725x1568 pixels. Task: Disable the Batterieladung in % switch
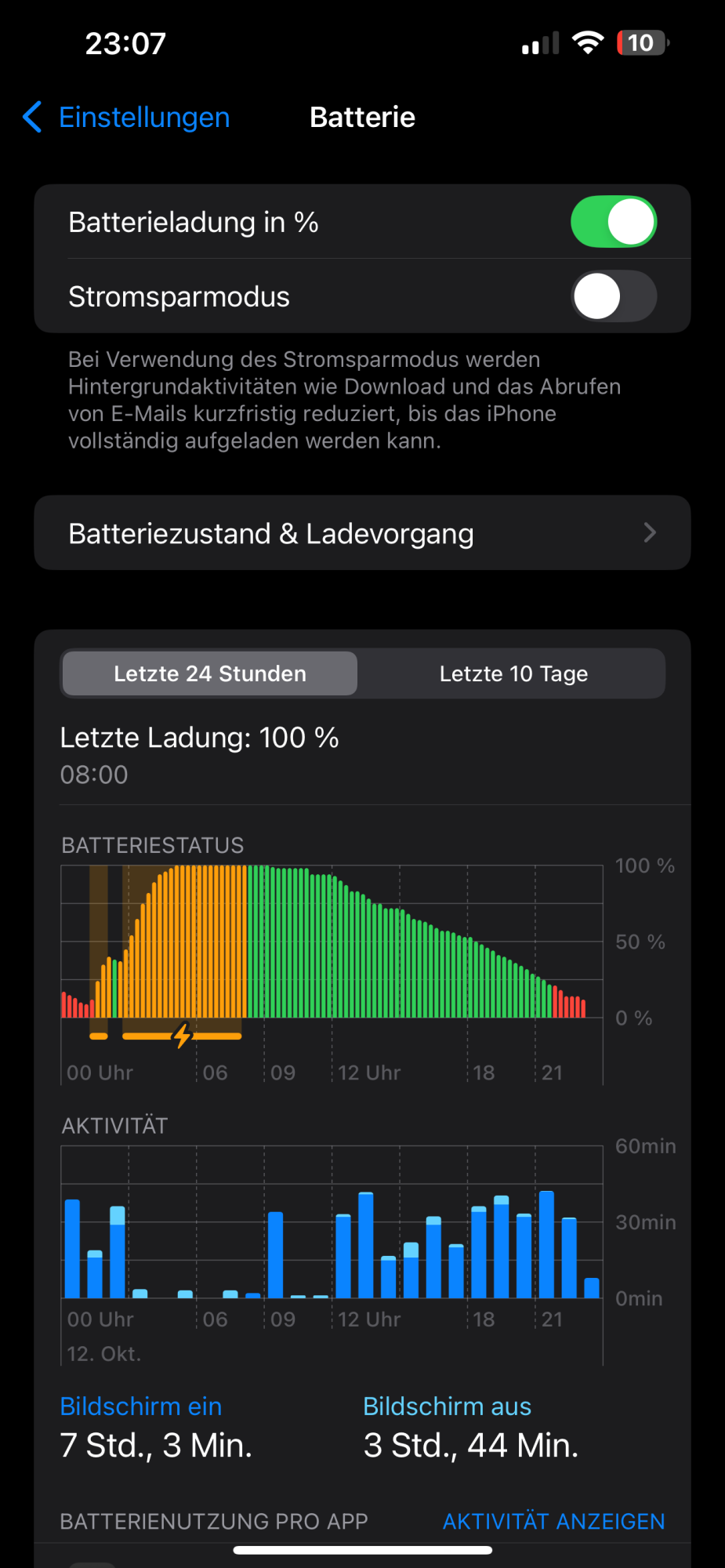click(x=614, y=222)
